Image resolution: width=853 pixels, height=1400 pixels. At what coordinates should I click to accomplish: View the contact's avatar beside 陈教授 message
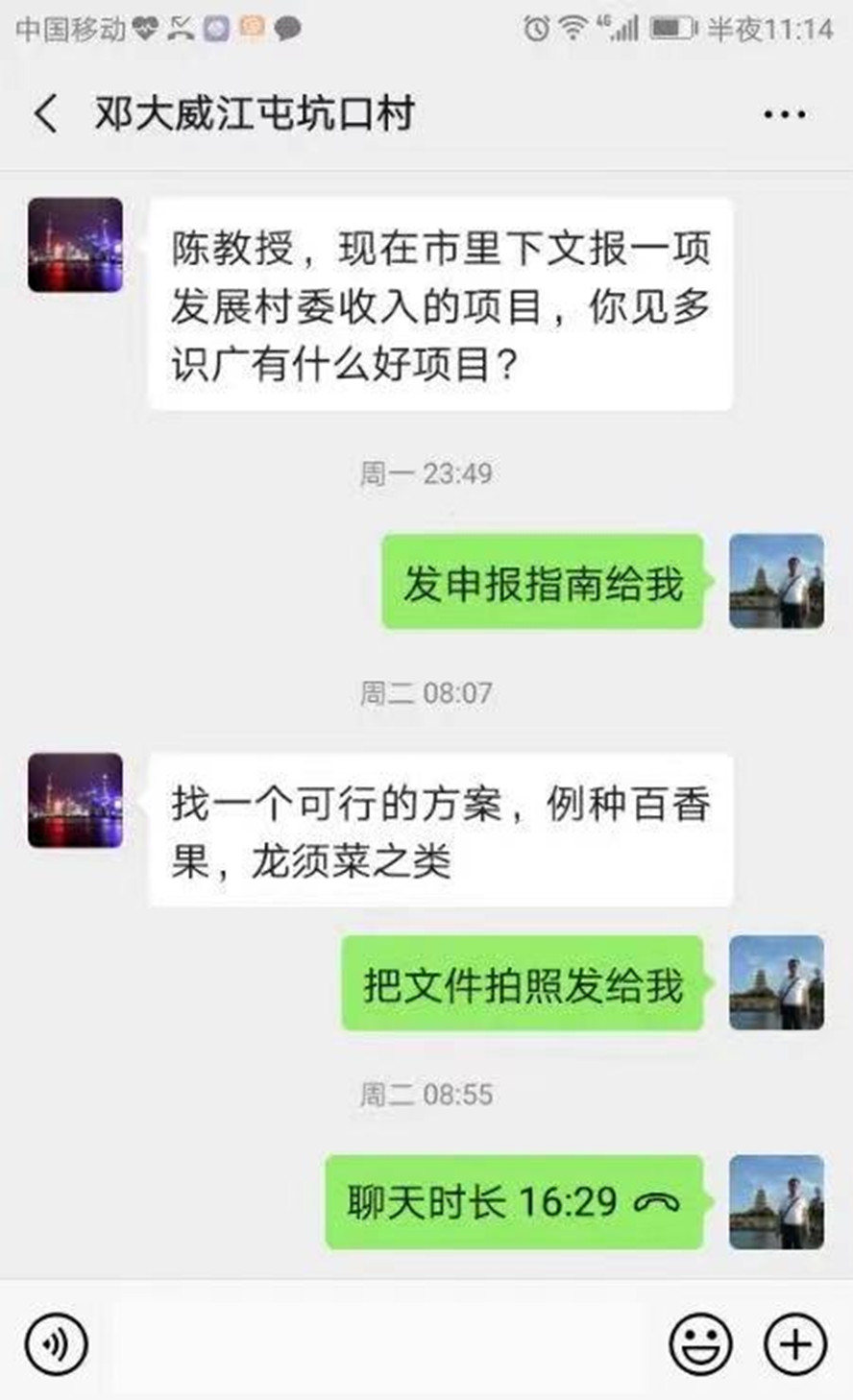(x=76, y=245)
